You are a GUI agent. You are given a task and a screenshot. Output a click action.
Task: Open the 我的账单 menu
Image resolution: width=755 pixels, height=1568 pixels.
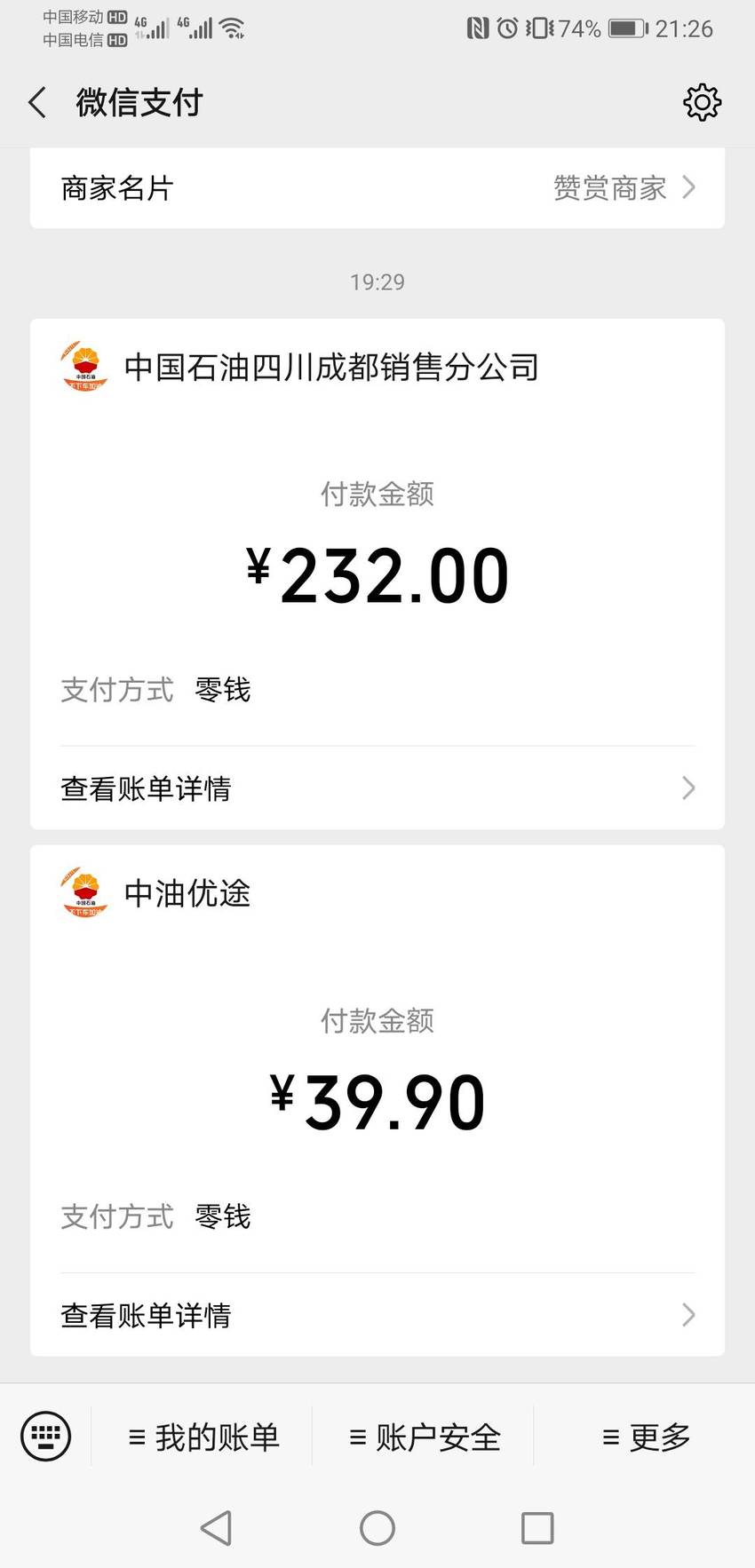(x=203, y=1437)
